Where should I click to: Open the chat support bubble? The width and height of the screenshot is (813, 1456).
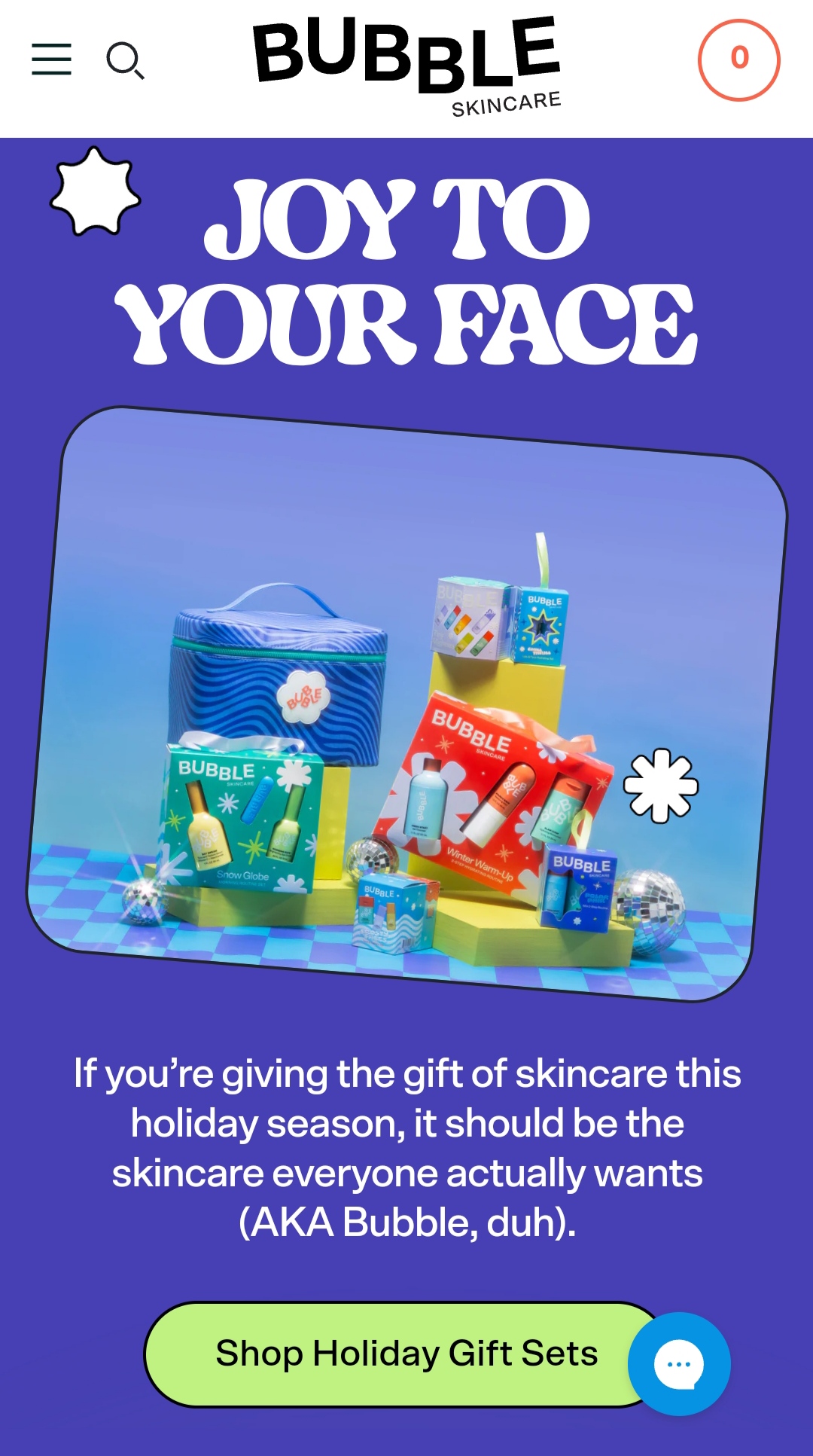(679, 1363)
